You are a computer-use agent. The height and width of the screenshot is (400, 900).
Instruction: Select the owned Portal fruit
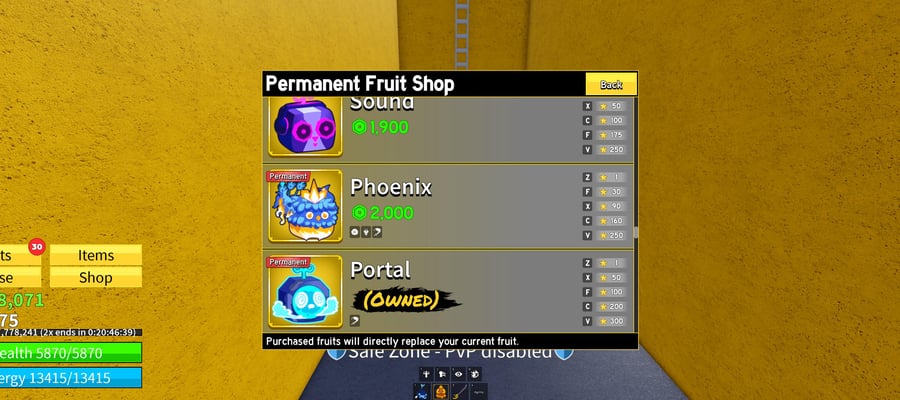[x=448, y=292]
